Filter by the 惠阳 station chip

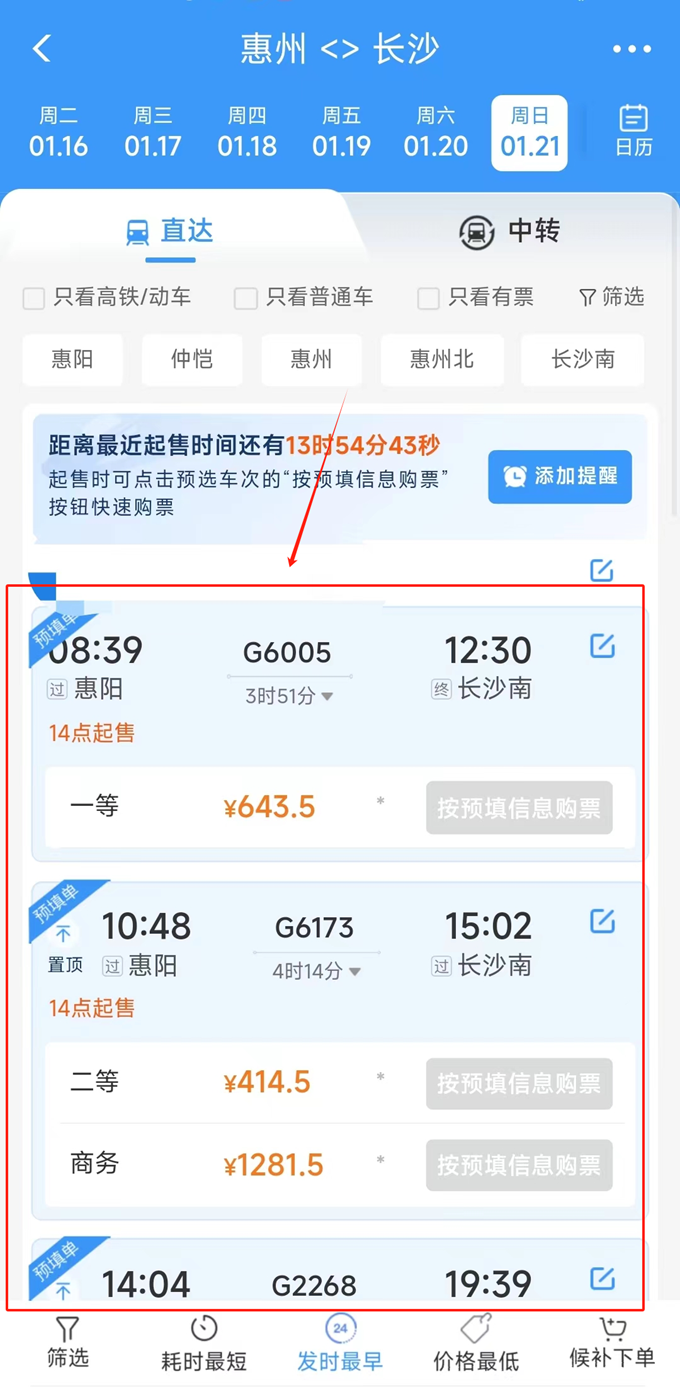pyautogui.click(x=72, y=360)
